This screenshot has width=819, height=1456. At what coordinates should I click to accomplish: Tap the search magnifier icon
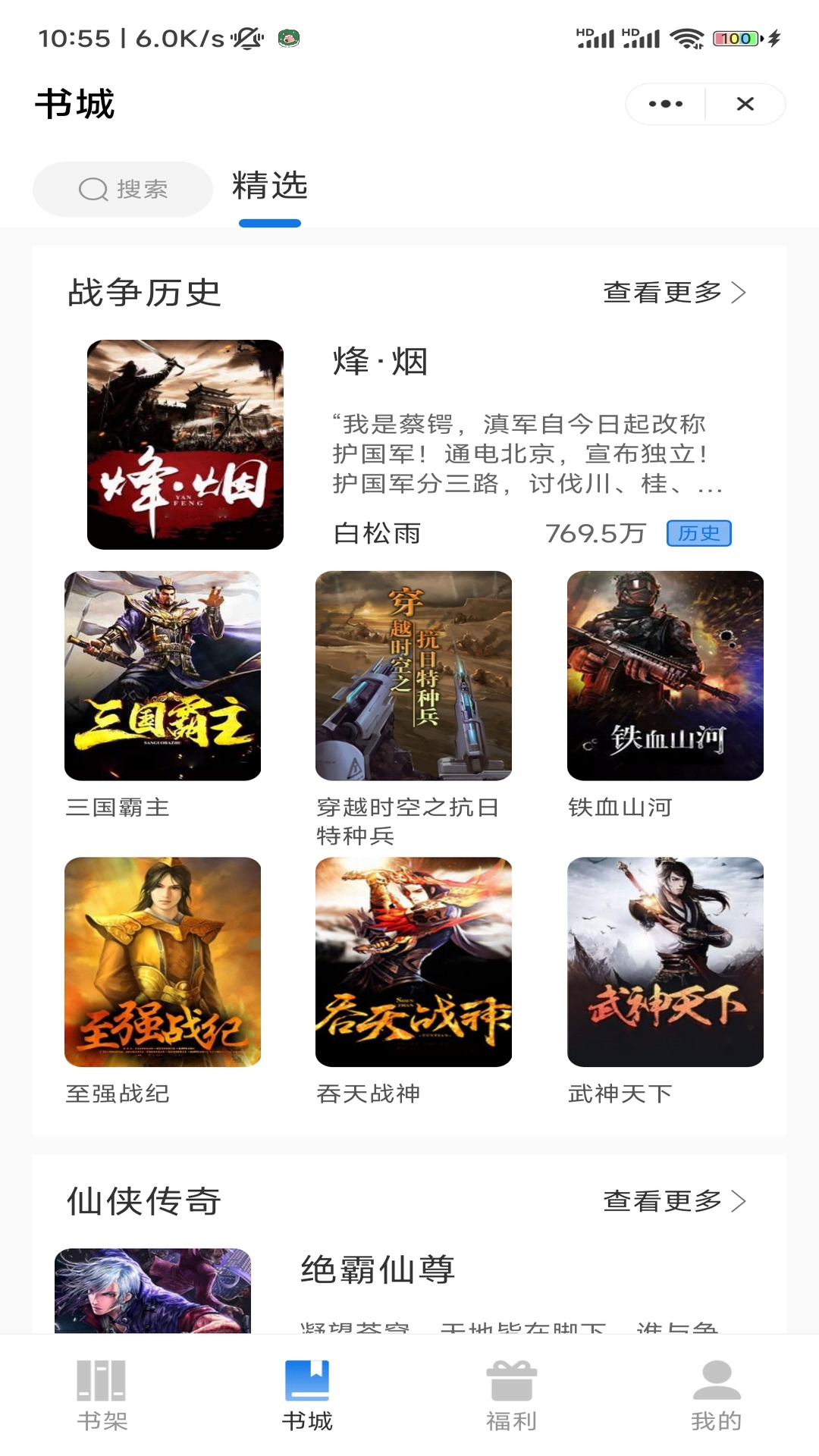coord(93,189)
